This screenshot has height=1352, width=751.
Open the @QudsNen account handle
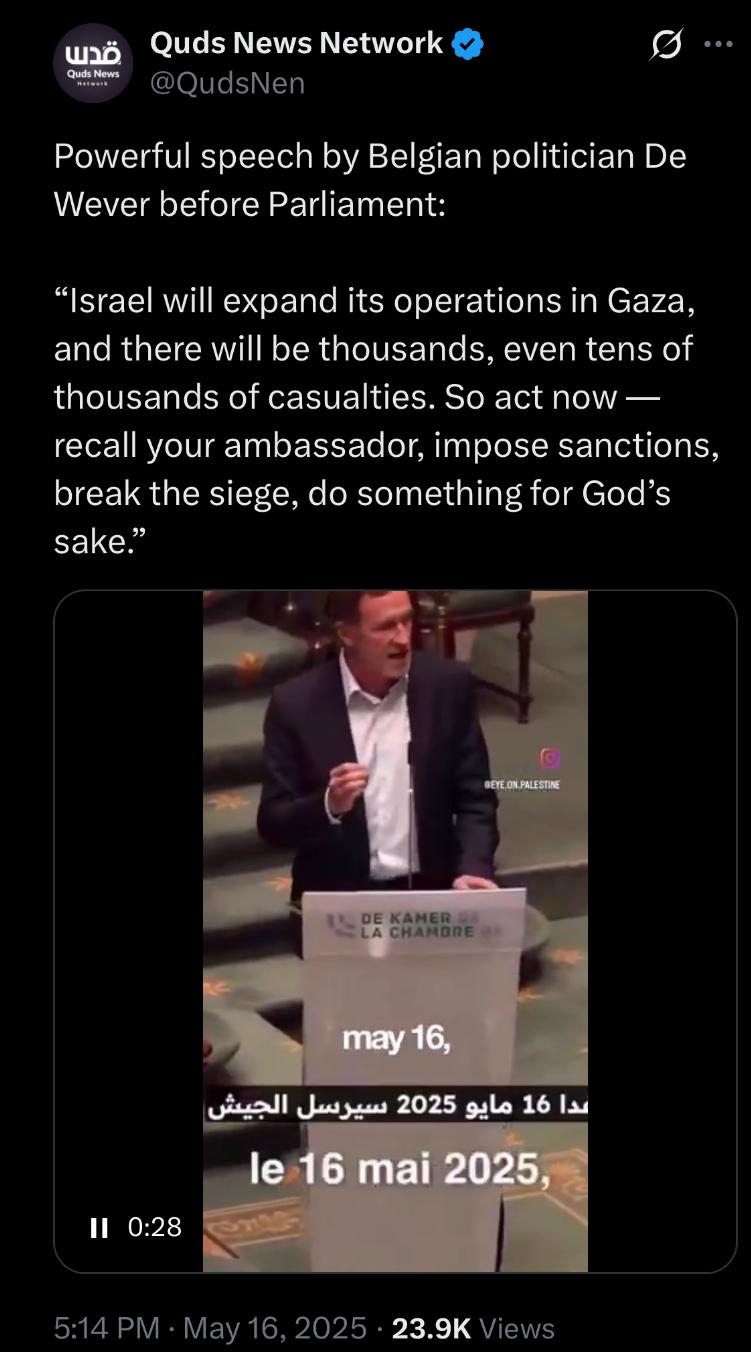point(227,84)
